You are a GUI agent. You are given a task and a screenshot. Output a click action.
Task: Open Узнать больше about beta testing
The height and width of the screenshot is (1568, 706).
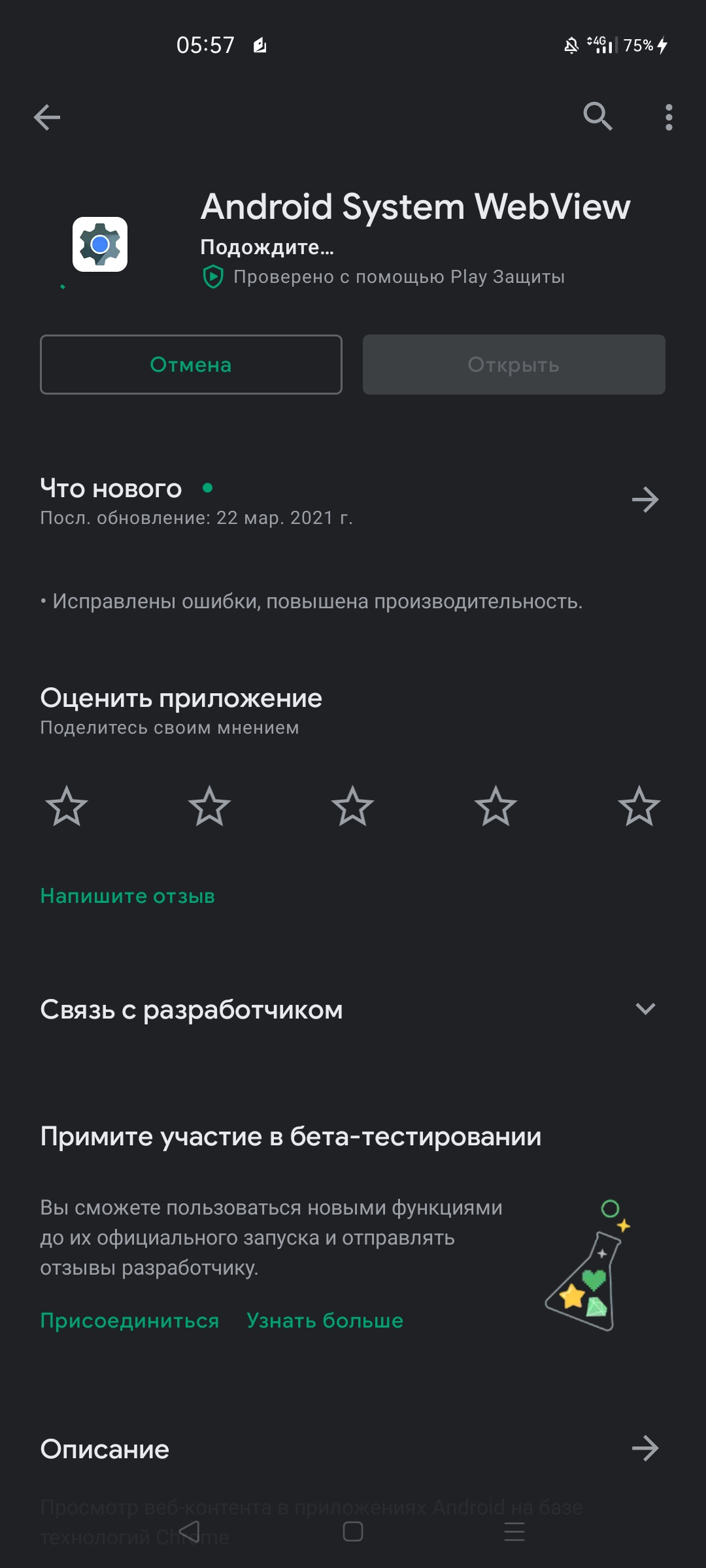click(325, 1320)
